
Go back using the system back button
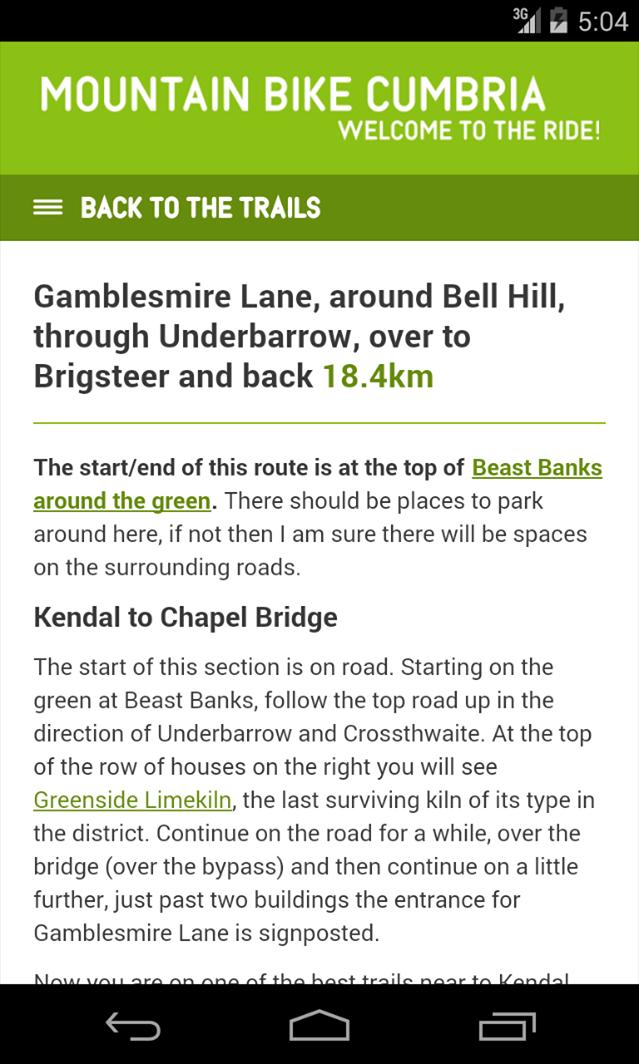[133, 1026]
